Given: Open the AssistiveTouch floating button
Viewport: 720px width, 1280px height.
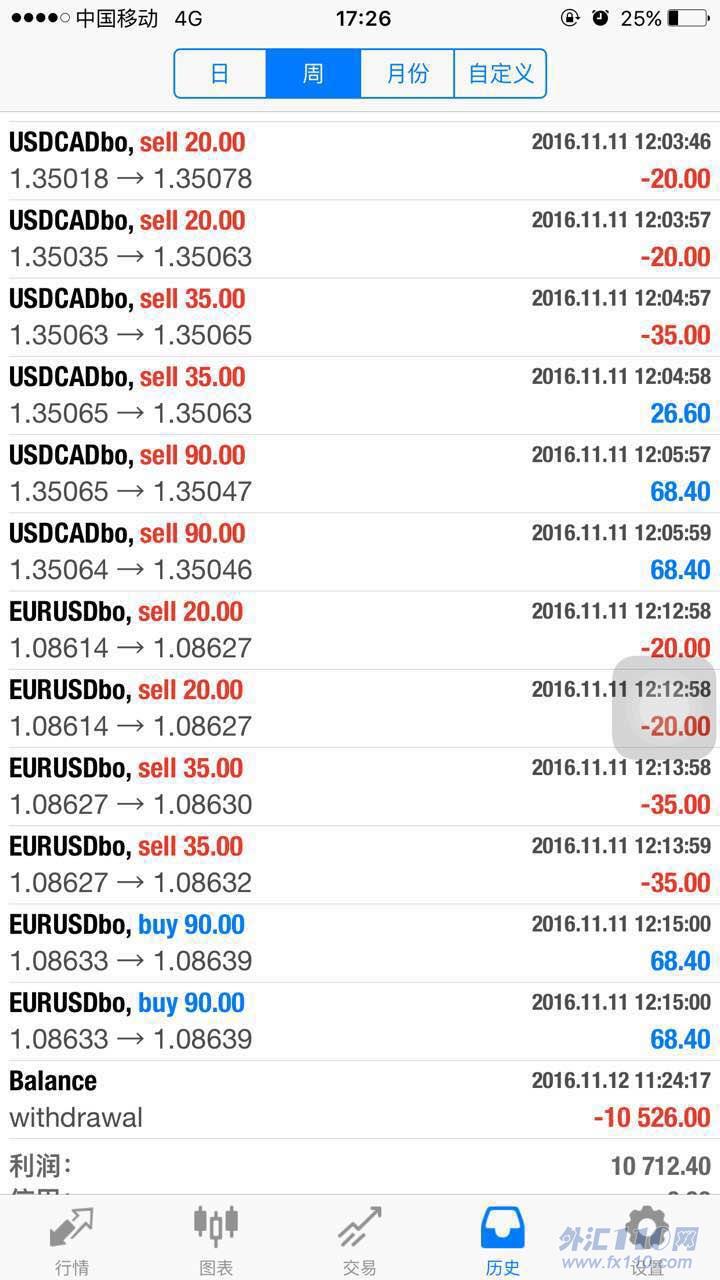Looking at the screenshot, I should tap(664, 707).
